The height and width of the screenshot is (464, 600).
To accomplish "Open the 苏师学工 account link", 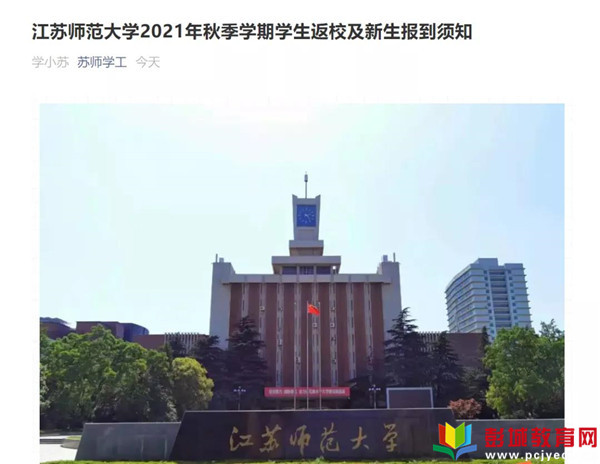I will pyautogui.click(x=101, y=62).
